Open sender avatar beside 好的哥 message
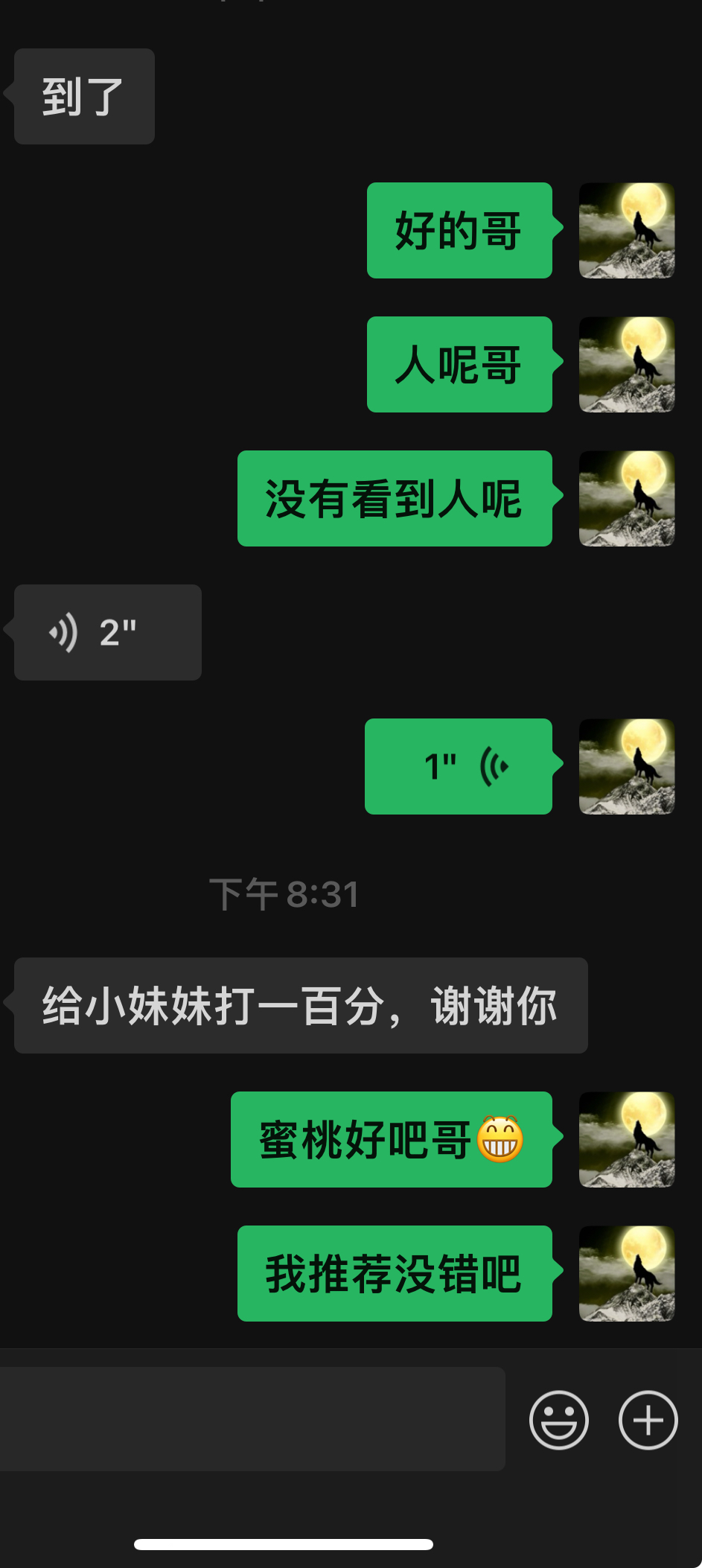The width and height of the screenshot is (702, 1568). click(627, 230)
